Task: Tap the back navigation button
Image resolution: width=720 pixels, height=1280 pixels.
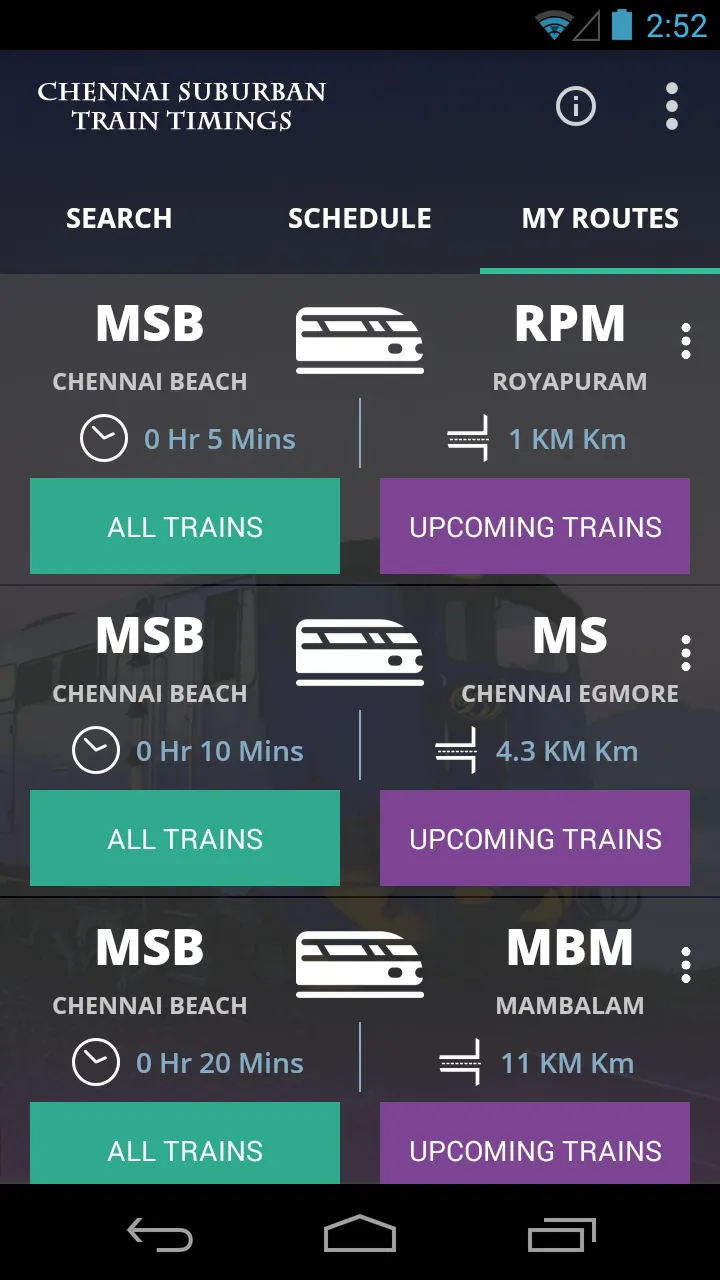Action: [160, 1236]
